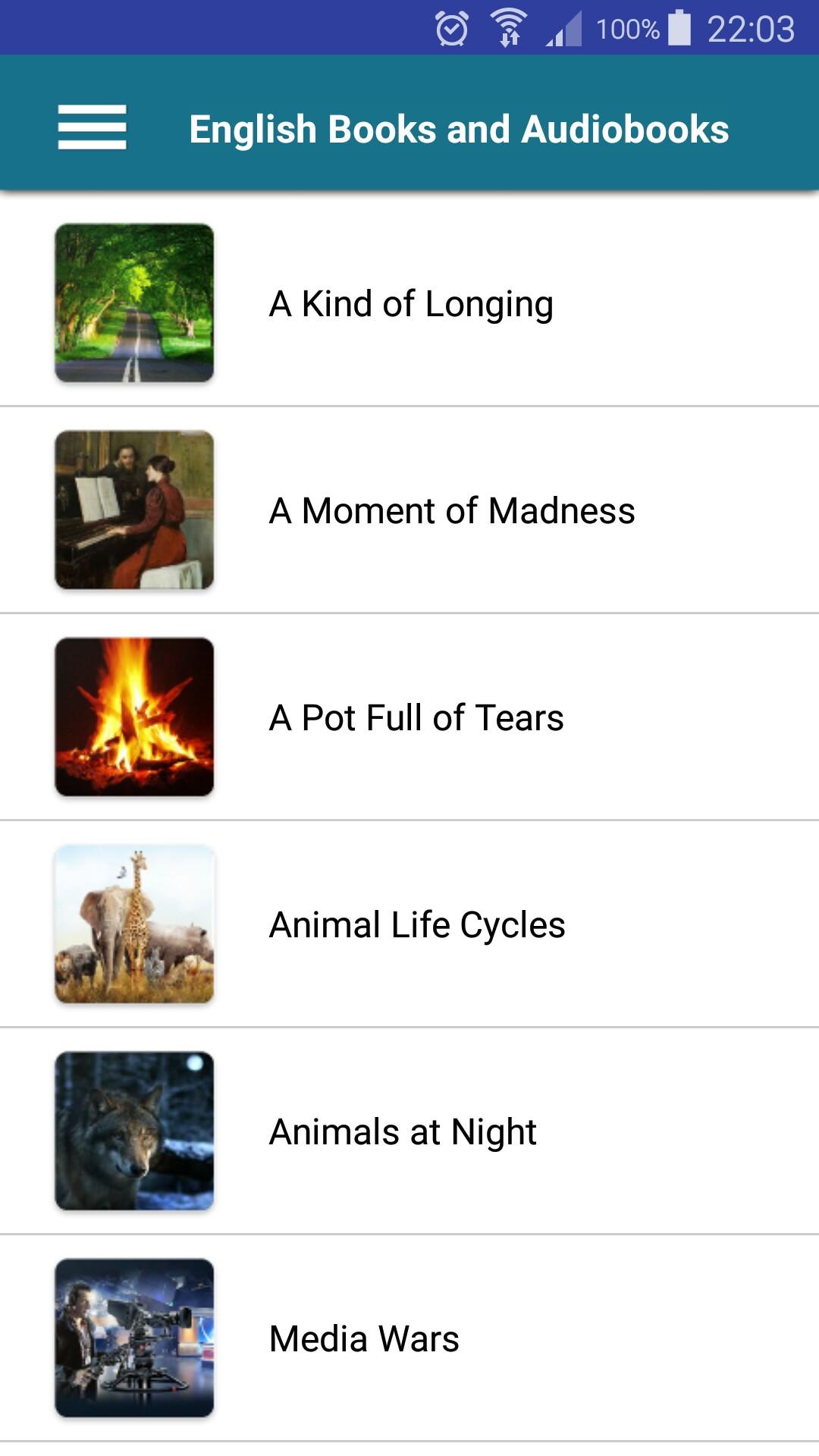The image size is (819, 1456).
Task: Select A Moment of Madness
Action: pos(451,510)
